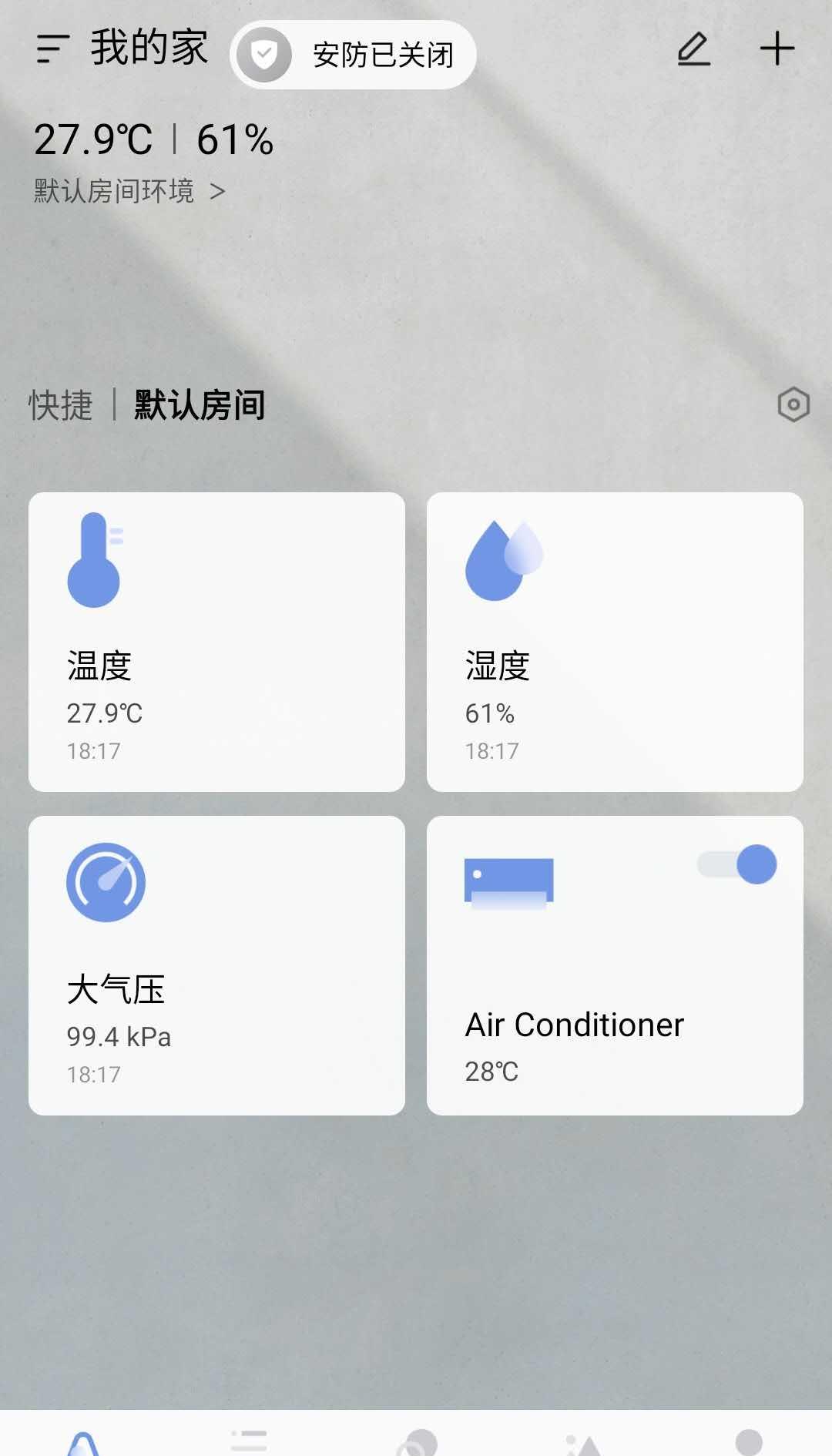Open the sort/filter icon beside 我的家
This screenshot has height=1456, width=832.
click(x=52, y=48)
